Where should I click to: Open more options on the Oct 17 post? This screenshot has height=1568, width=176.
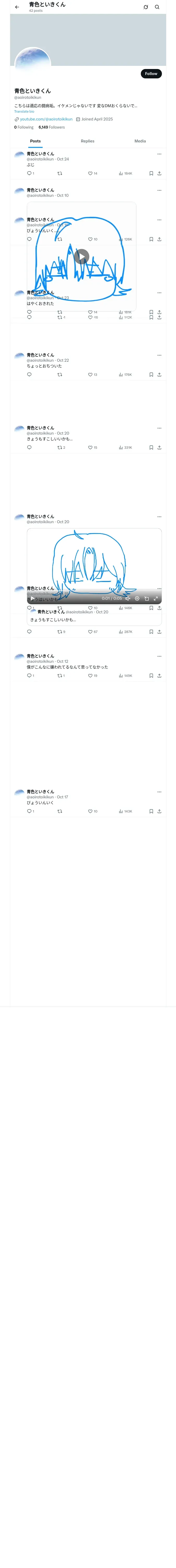pyautogui.click(x=159, y=792)
